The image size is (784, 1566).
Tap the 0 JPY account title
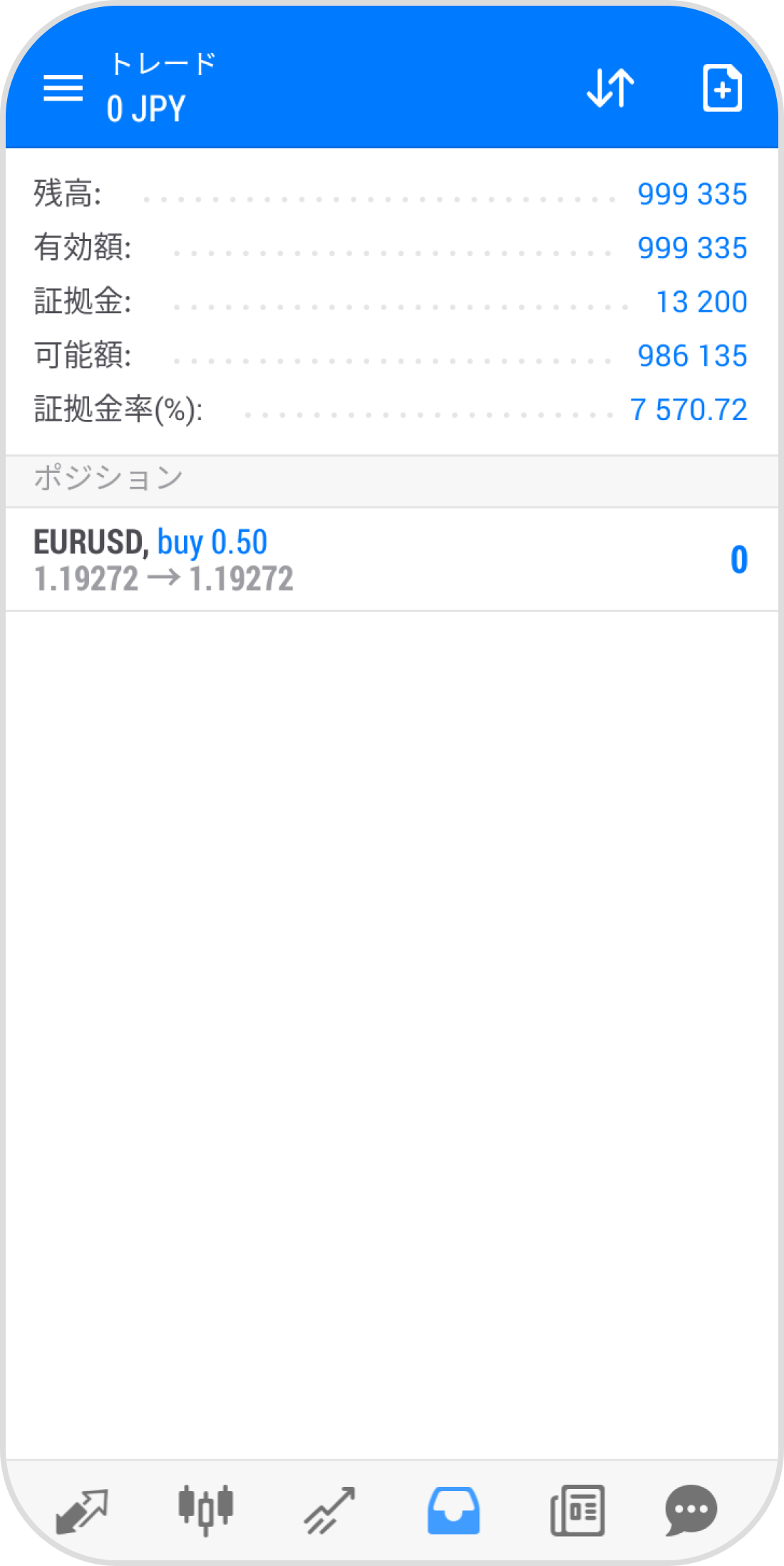point(145,108)
